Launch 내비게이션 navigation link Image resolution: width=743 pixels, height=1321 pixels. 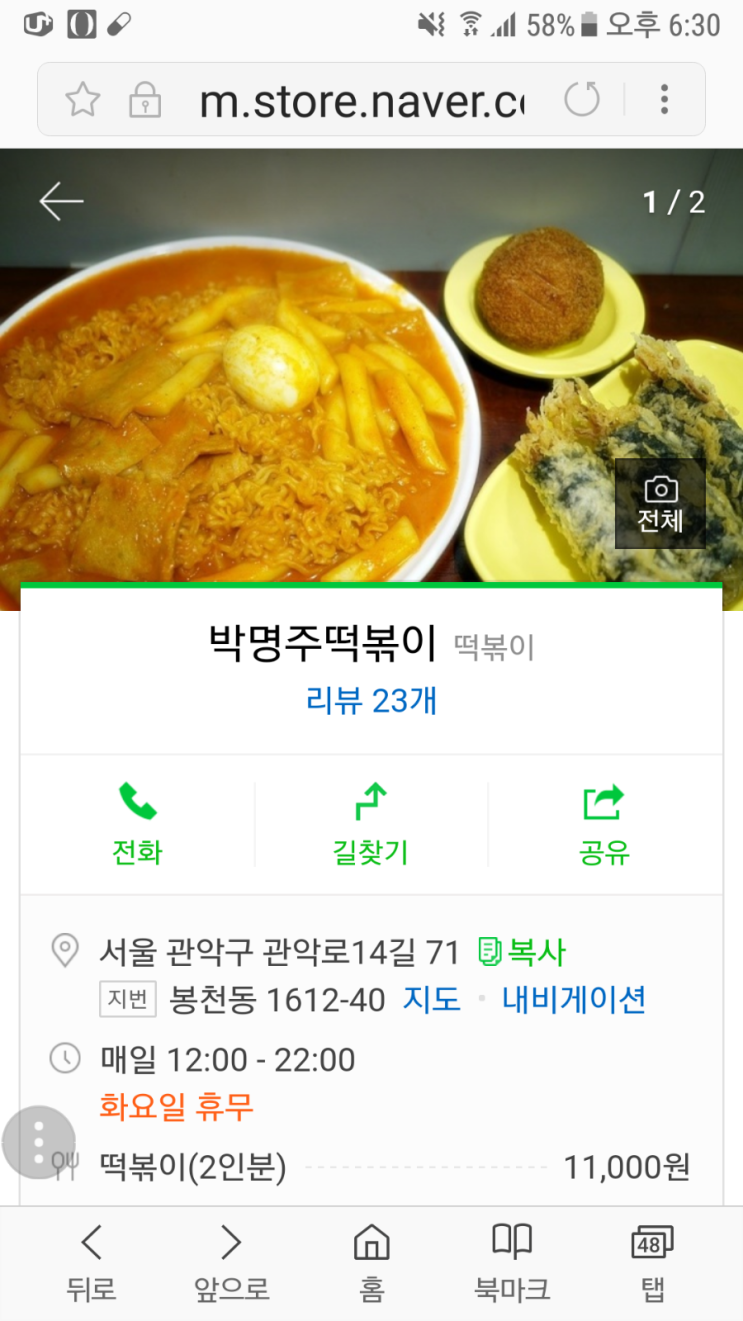tap(574, 999)
